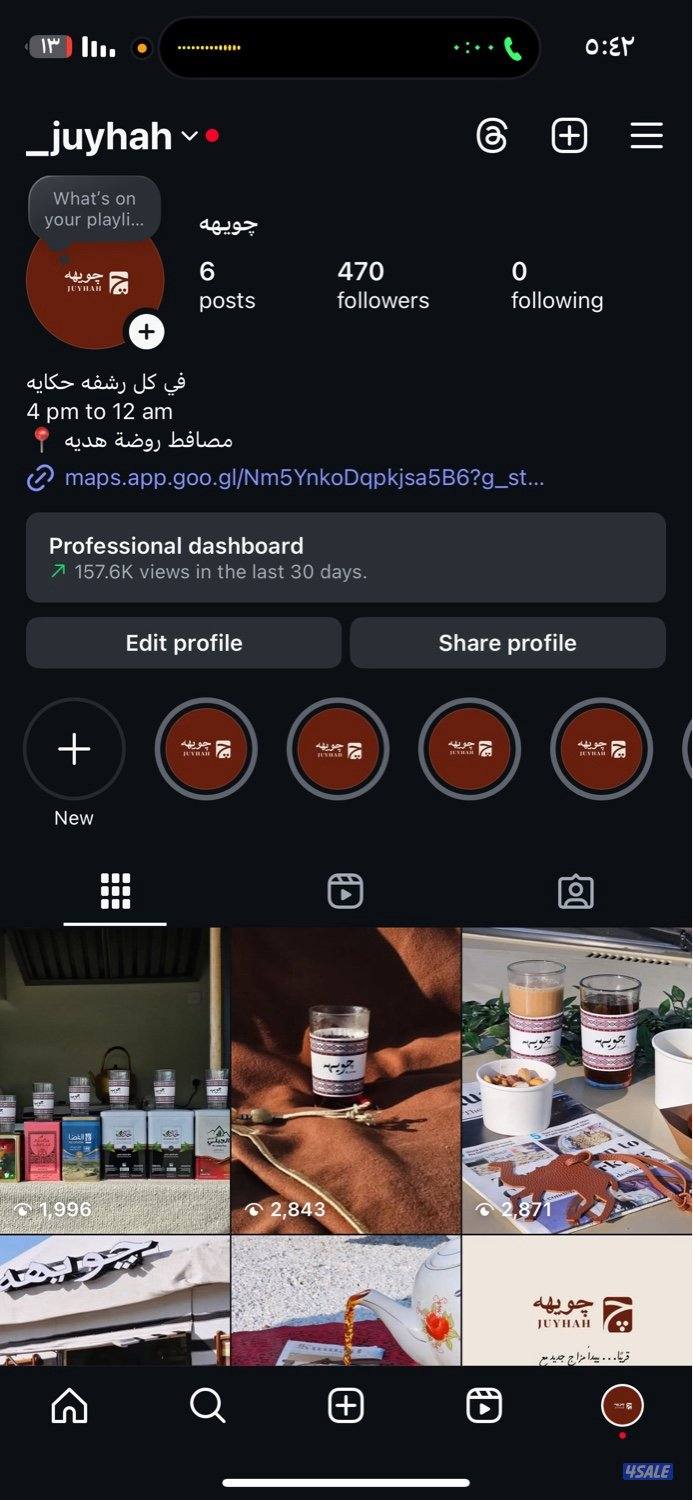The image size is (693, 1500).
Task: Switch to the posts grid tab
Action: 115,890
